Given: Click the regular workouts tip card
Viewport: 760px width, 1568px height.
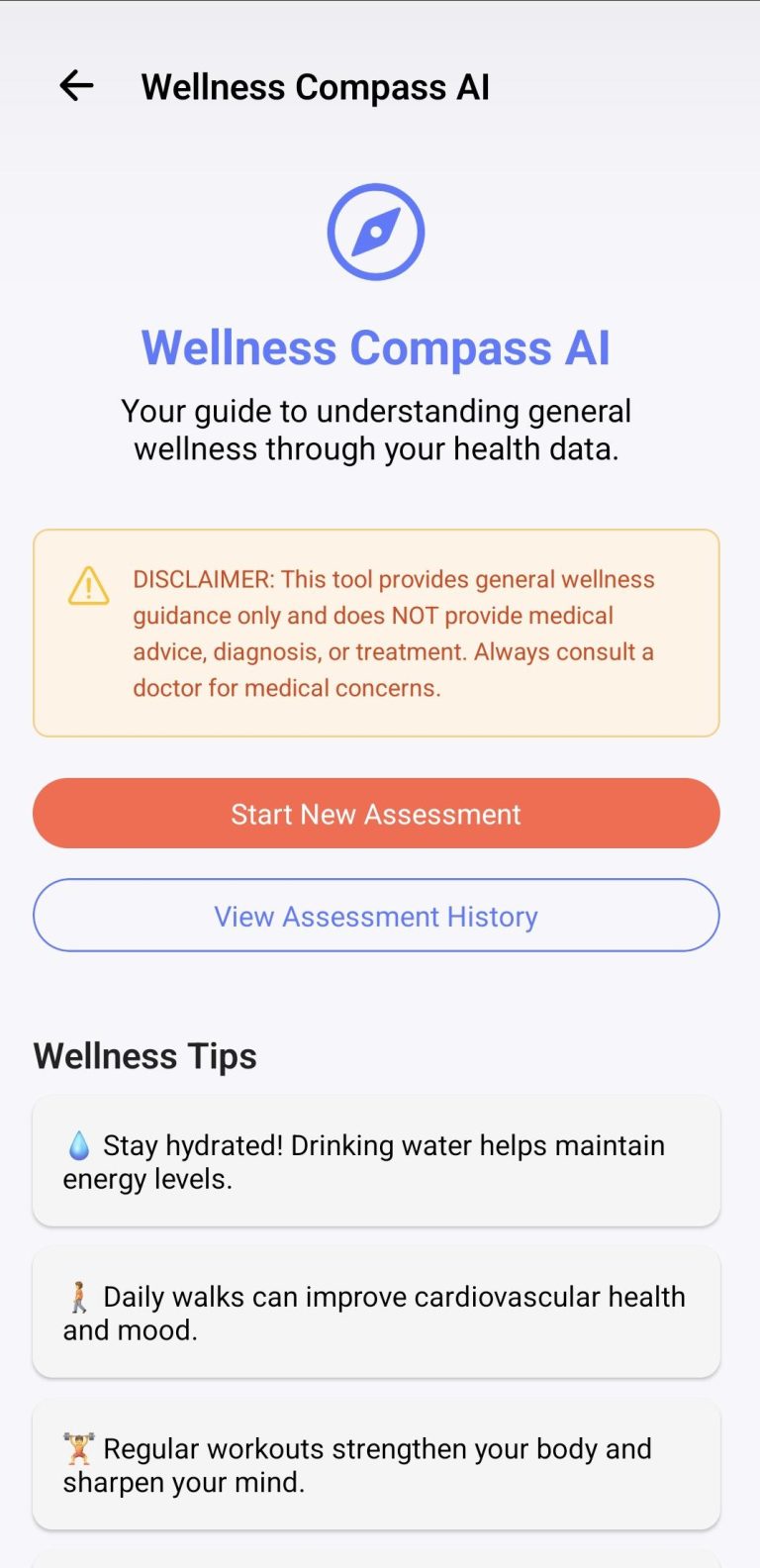Looking at the screenshot, I should click(x=376, y=1464).
